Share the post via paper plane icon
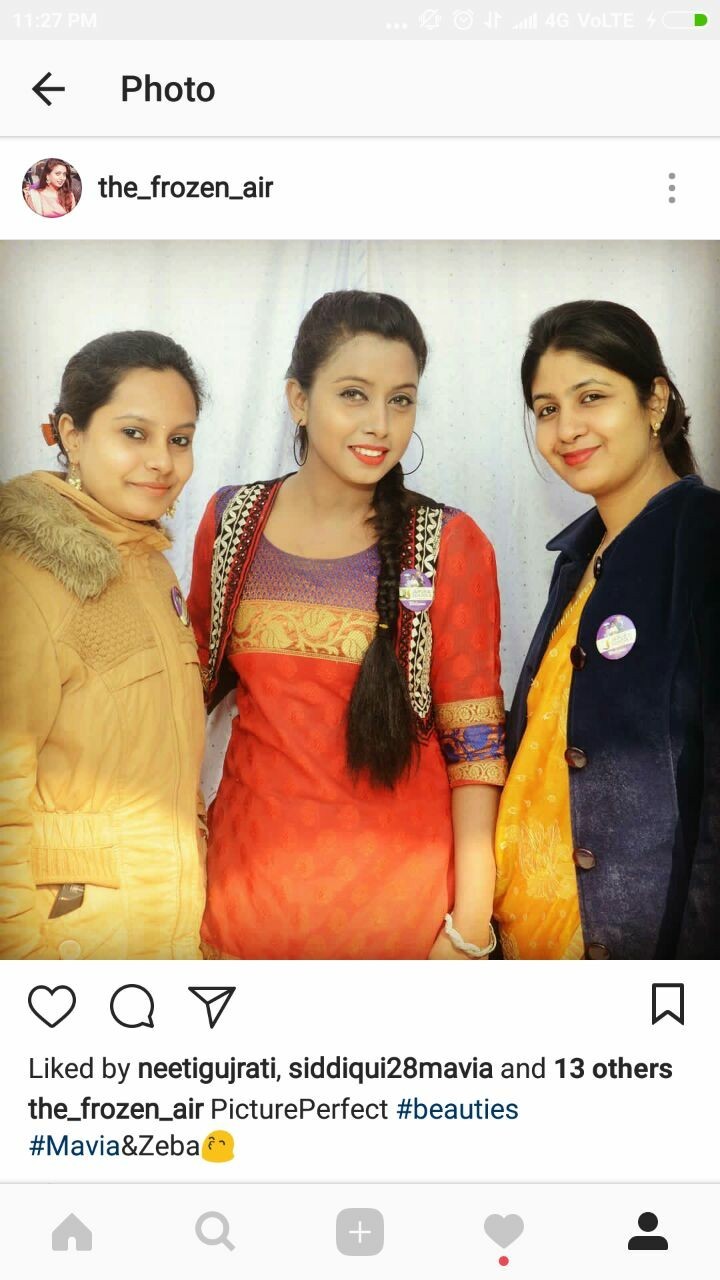This screenshot has height=1280, width=720. pos(212,1006)
